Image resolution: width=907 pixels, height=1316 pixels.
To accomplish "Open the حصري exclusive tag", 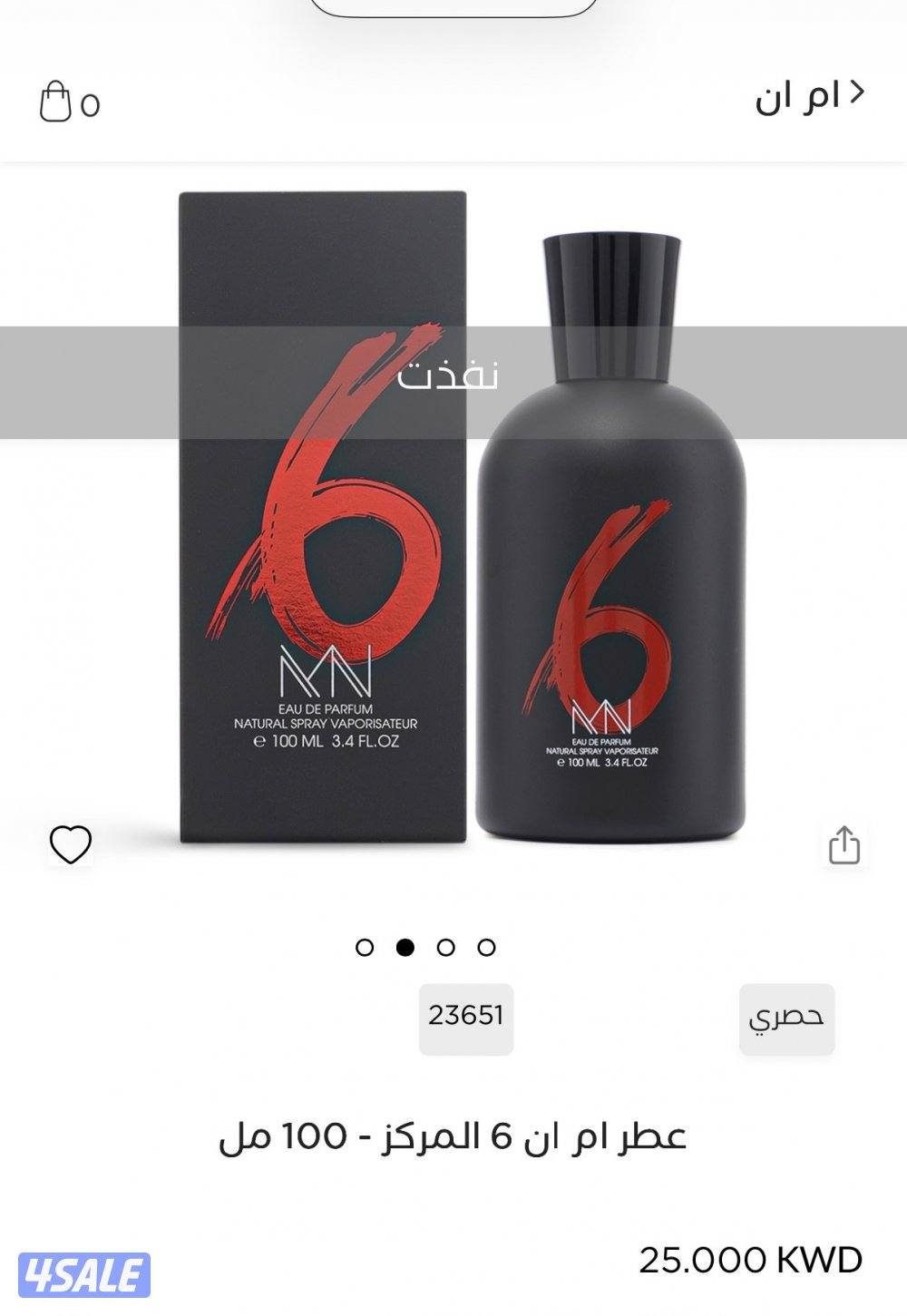I will coord(788,1018).
